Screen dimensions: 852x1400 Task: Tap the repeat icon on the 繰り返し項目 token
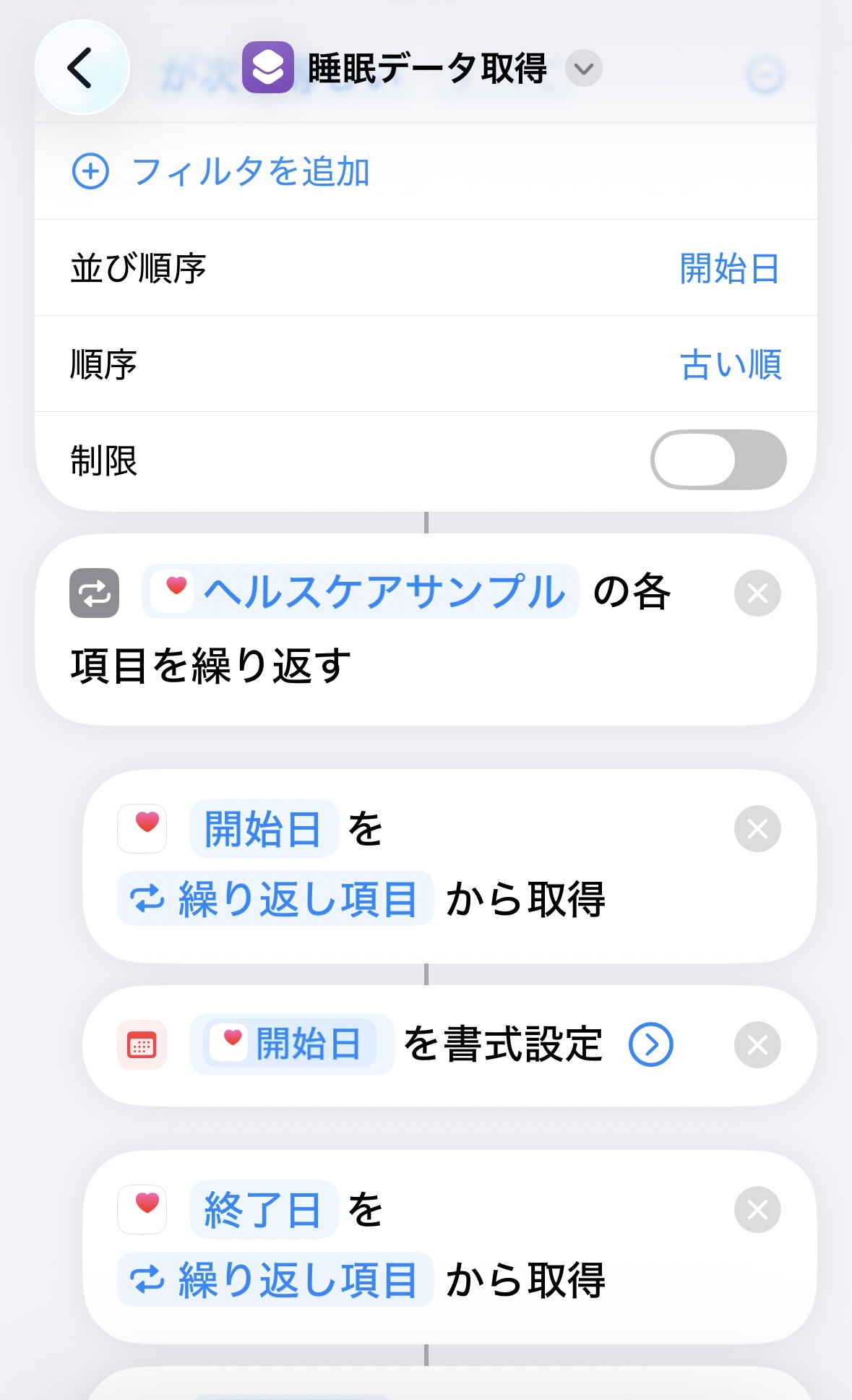coord(145,900)
